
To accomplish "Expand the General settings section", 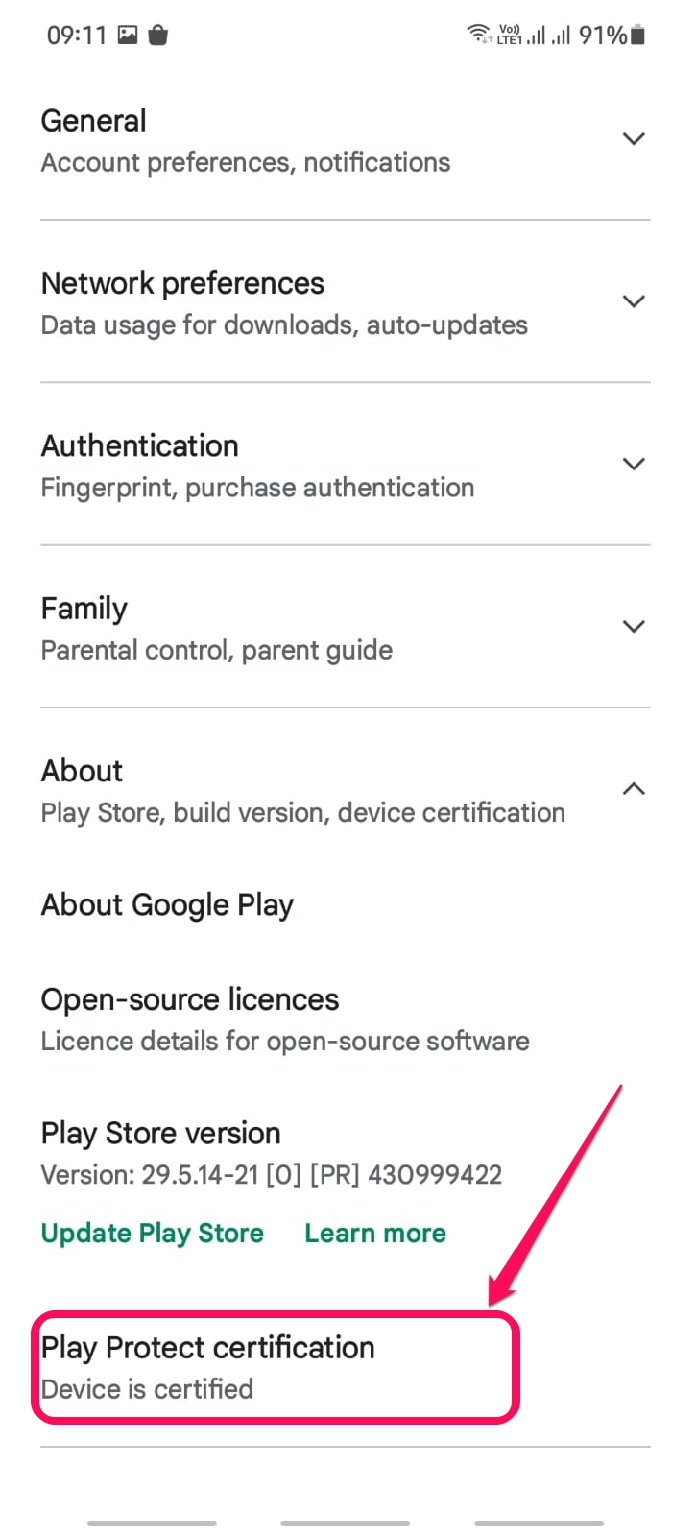I will point(345,140).
